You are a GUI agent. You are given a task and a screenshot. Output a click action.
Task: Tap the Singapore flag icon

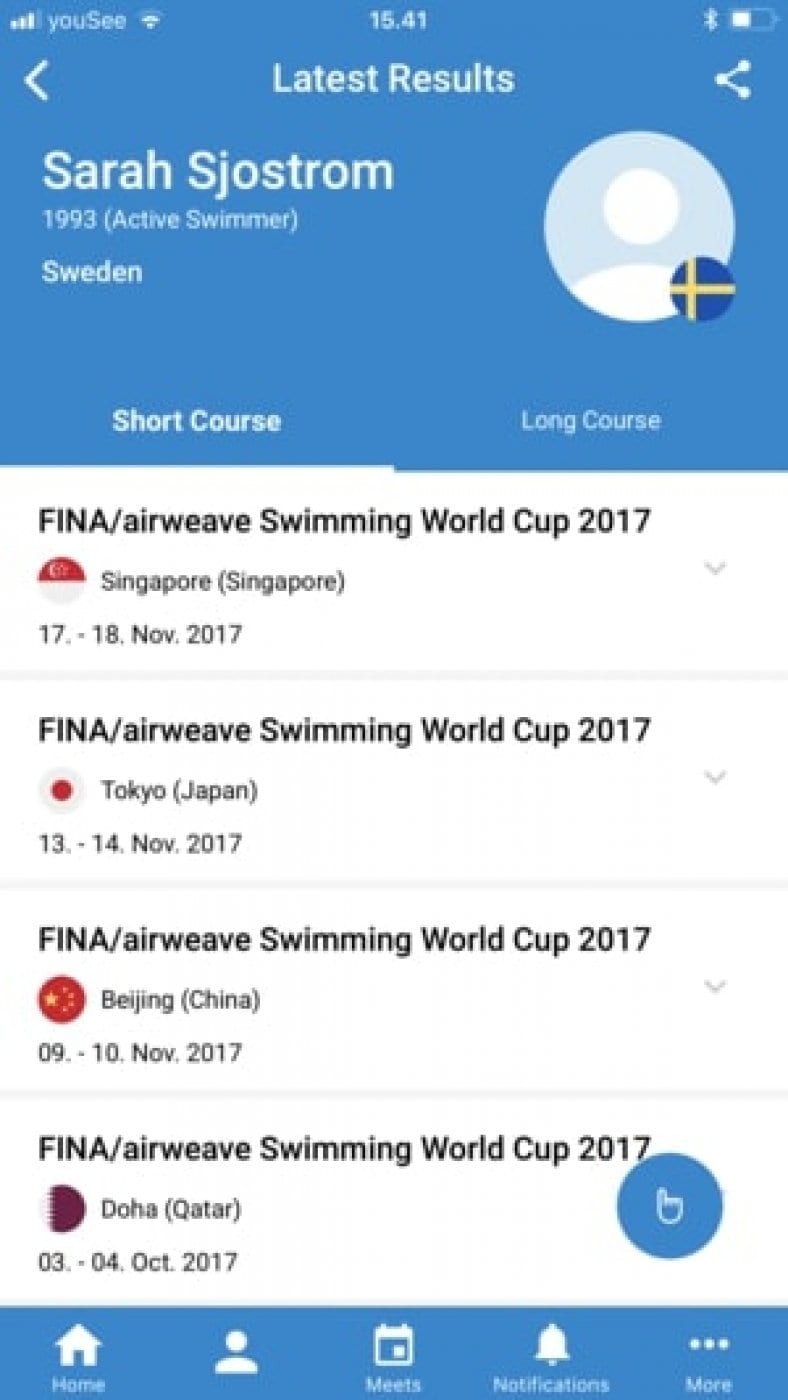pos(62,579)
